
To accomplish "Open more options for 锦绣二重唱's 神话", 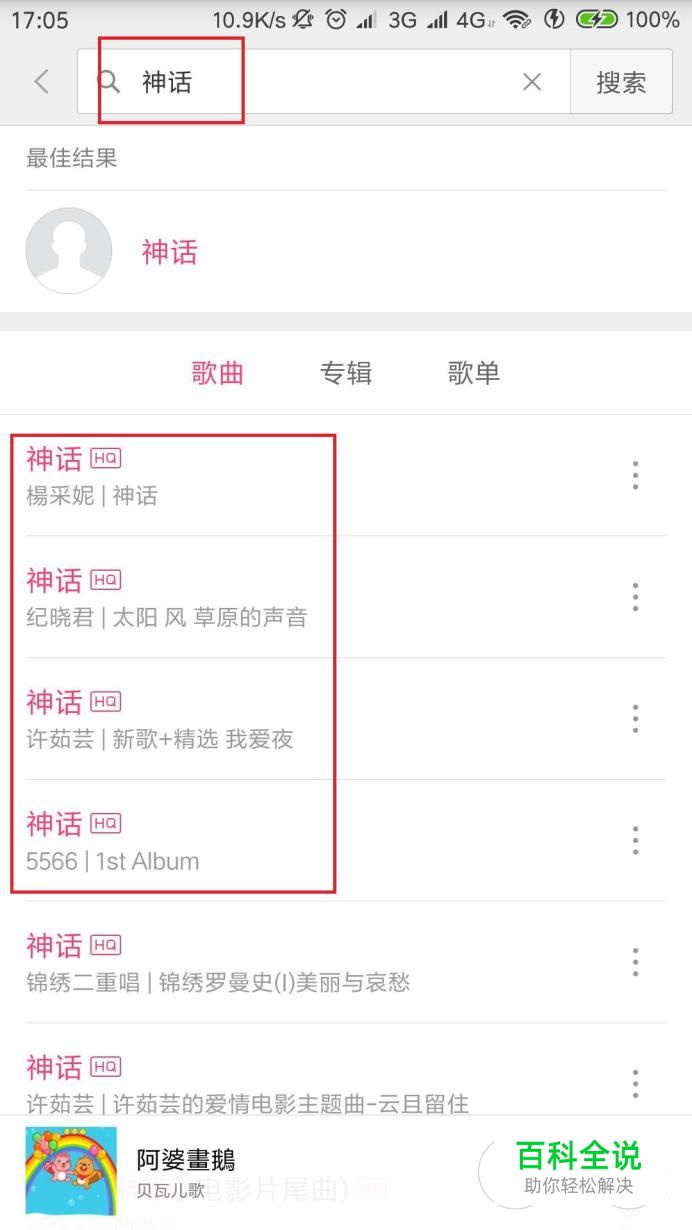I will (635, 963).
